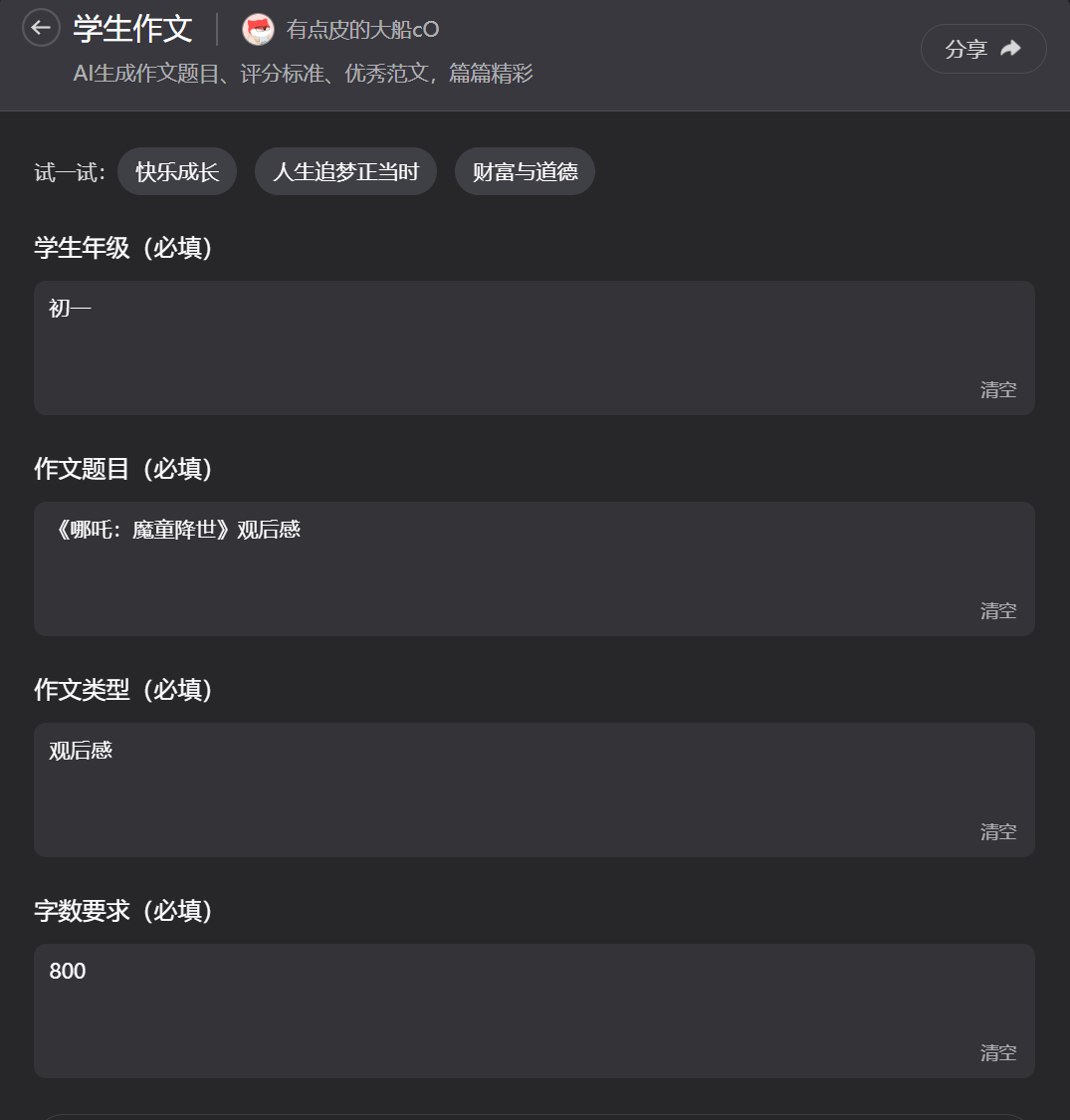Choose the 财富与道德 sample chip
This screenshot has width=1070, height=1120.
pyautogui.click(x=525, y=171)
